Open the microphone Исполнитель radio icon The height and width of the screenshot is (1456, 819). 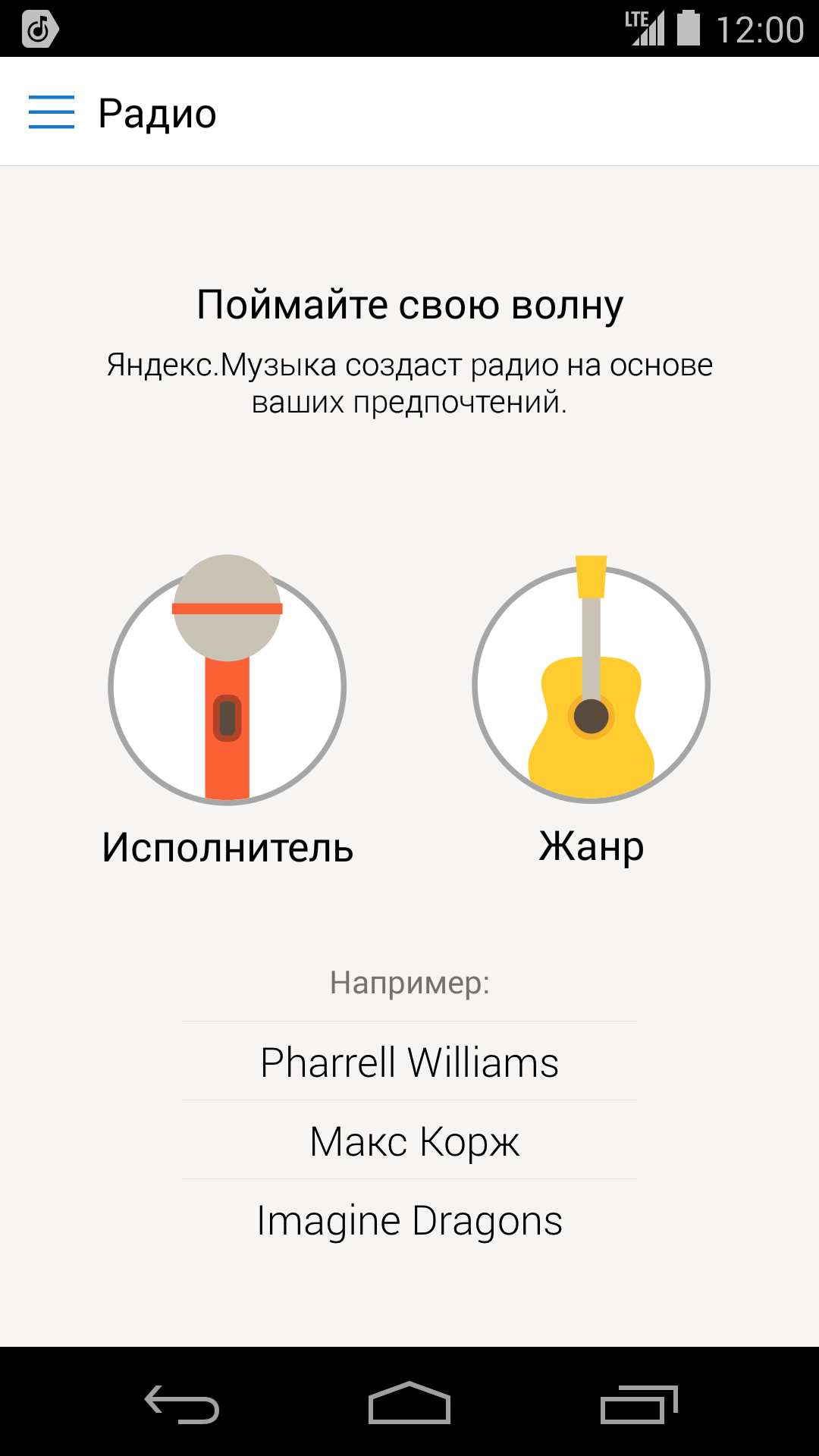227,686
